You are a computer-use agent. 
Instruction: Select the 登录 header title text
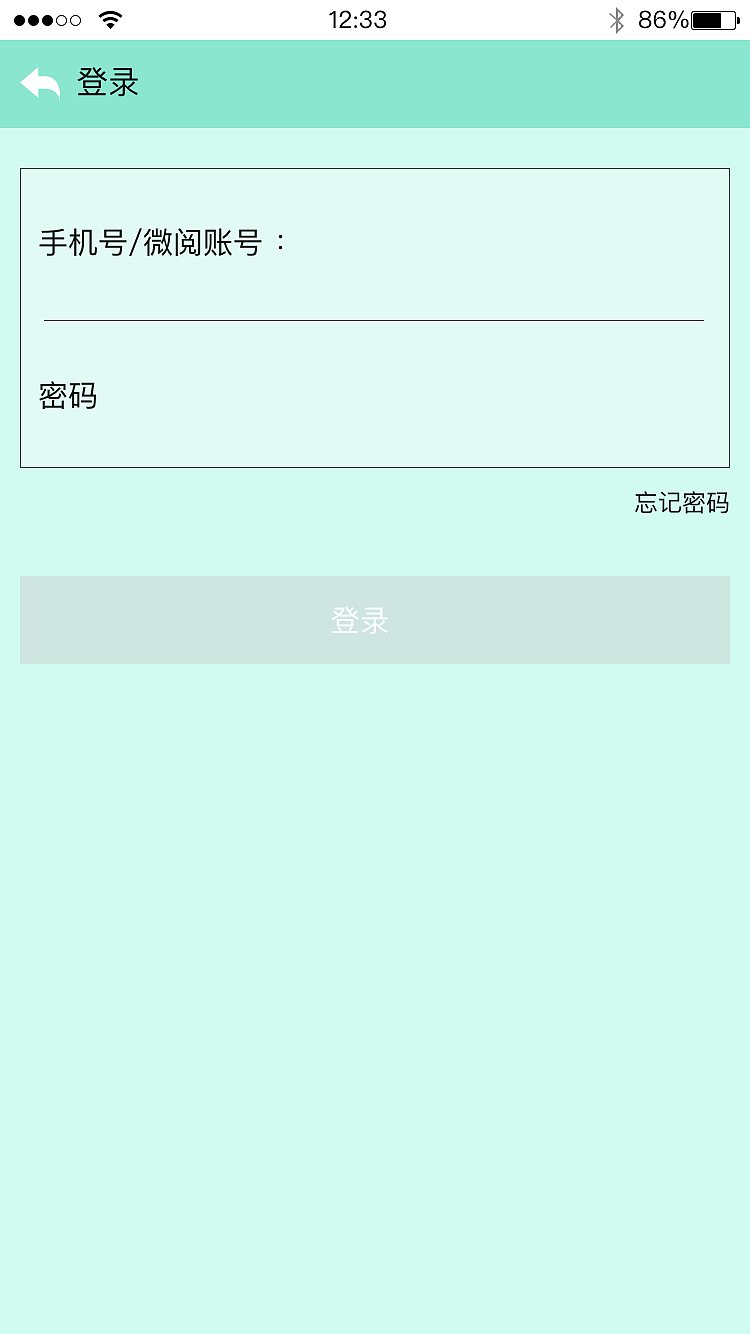tap(108, 83)
